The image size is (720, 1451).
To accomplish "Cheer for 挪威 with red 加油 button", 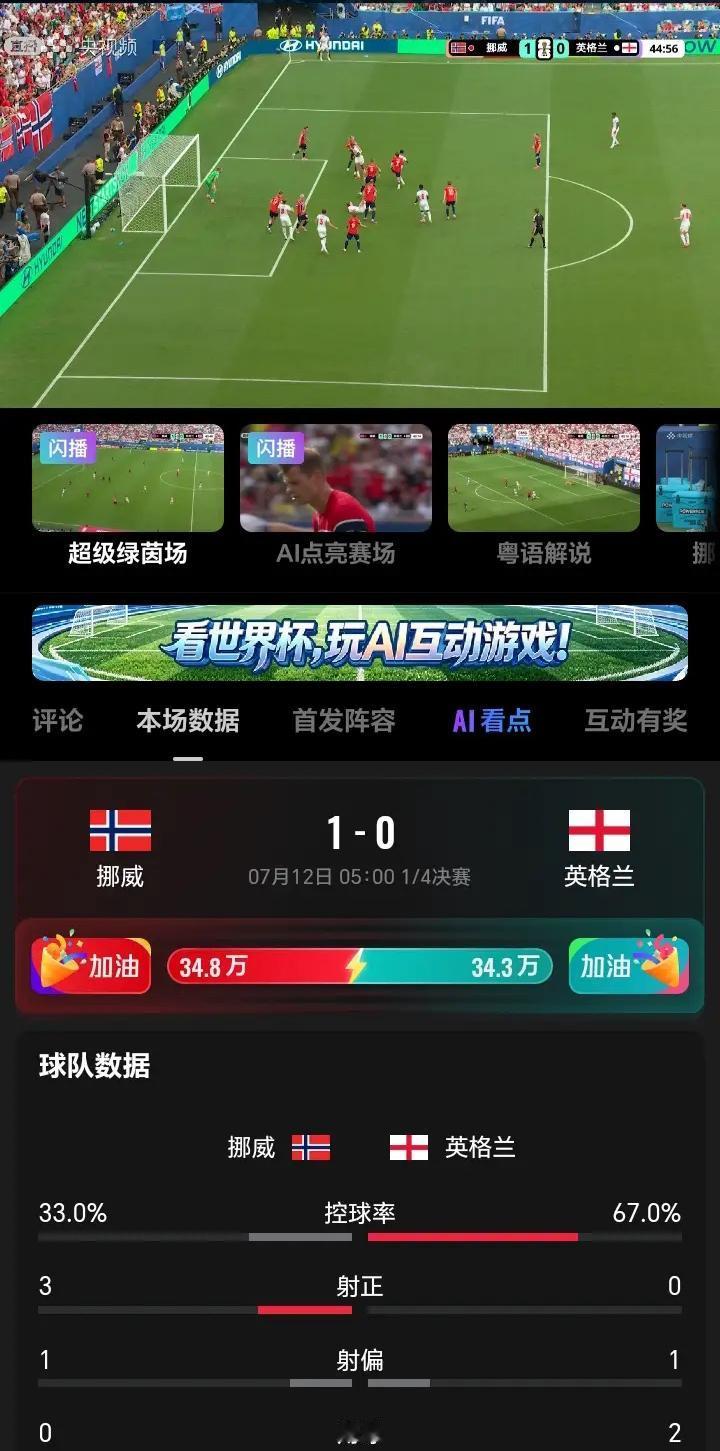I will (x=91, y=965).
